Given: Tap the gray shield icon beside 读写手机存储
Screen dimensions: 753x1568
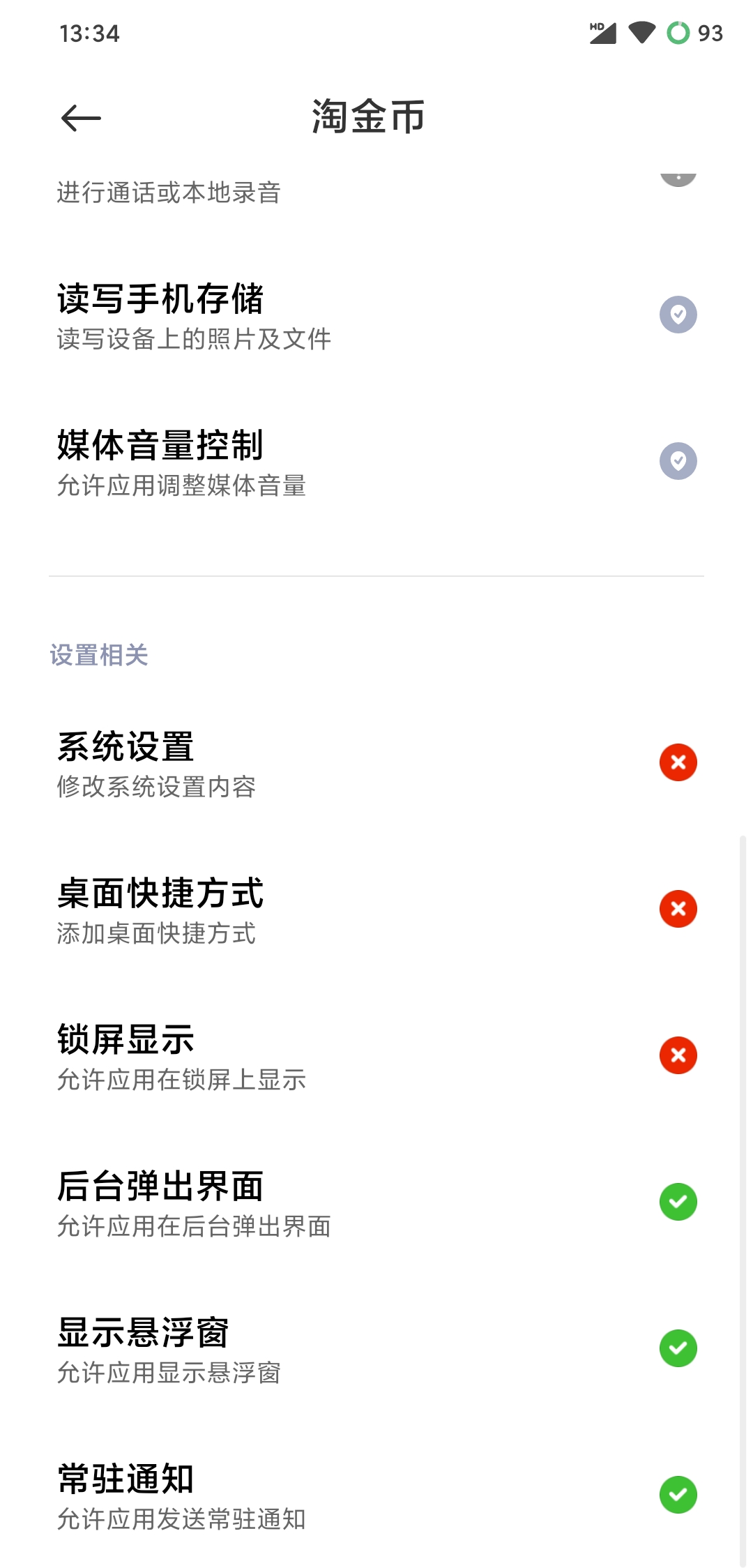Looking at the screenshot, I should pyautogui.click(x=678, y=314).
